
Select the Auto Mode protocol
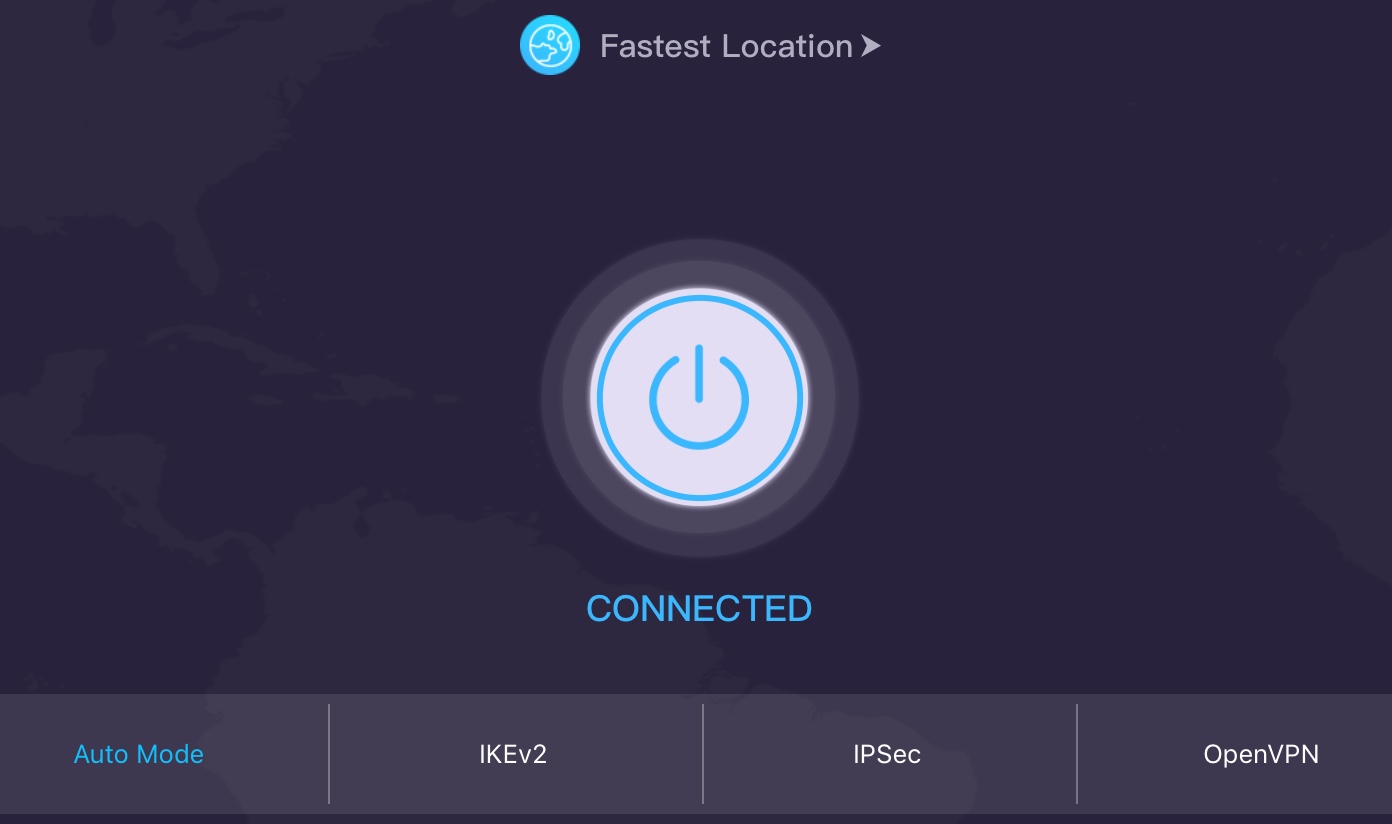pyautogui.click(x=139, y=754)
